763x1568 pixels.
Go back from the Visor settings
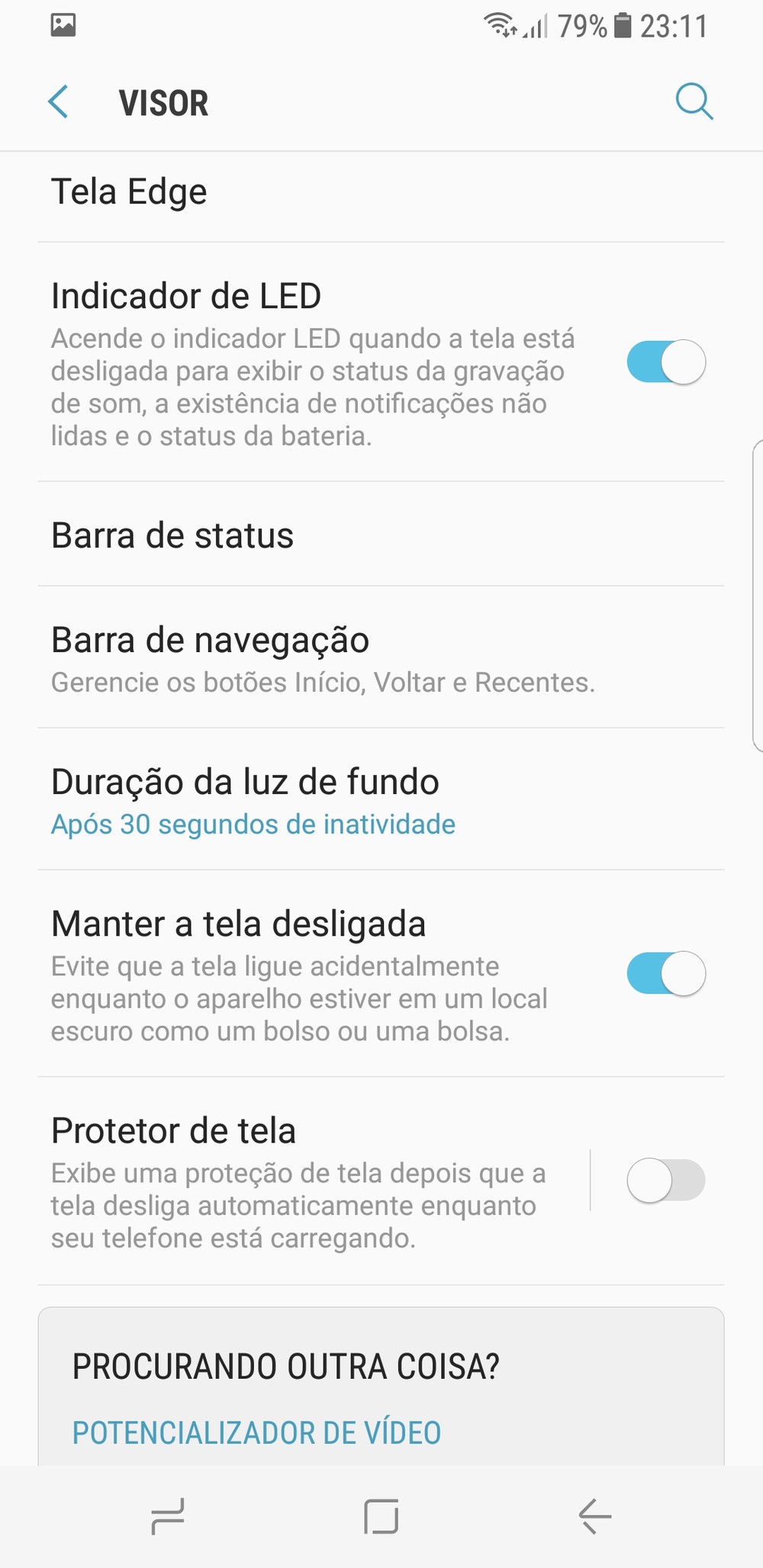59,102
